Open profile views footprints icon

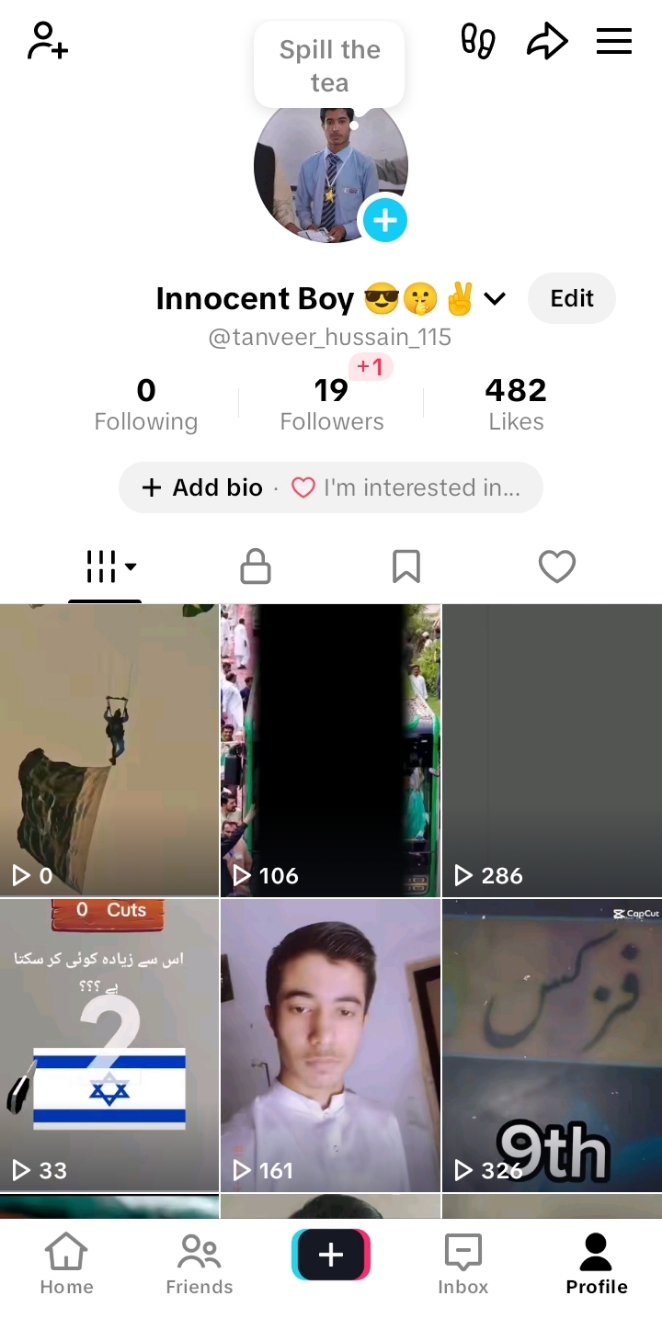click(478, 42)
